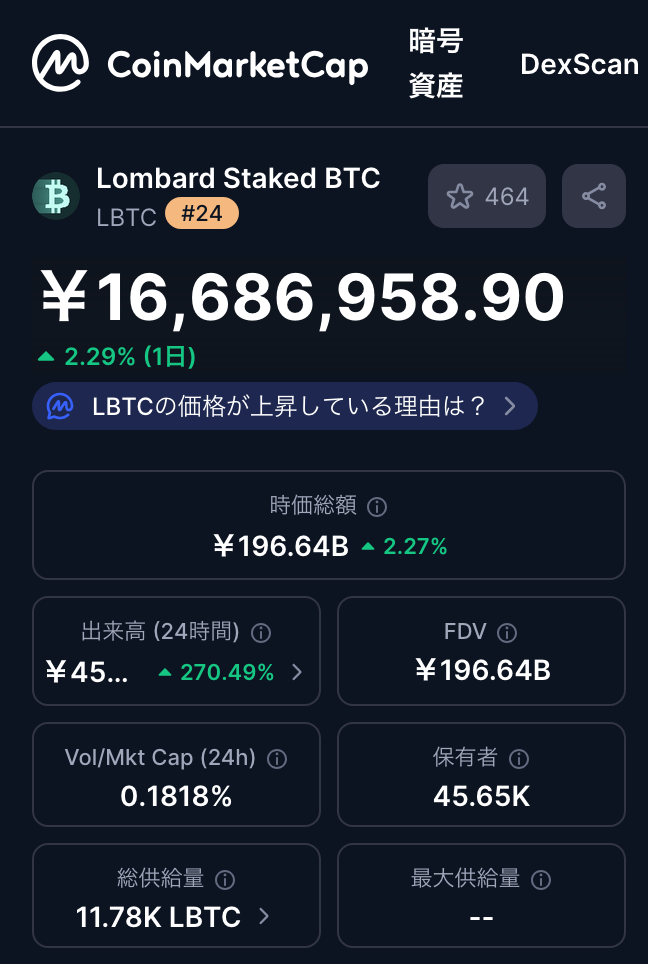Expand the 11.78K LBTC supply chevron
648x964 pixels.
coord(264,916)
